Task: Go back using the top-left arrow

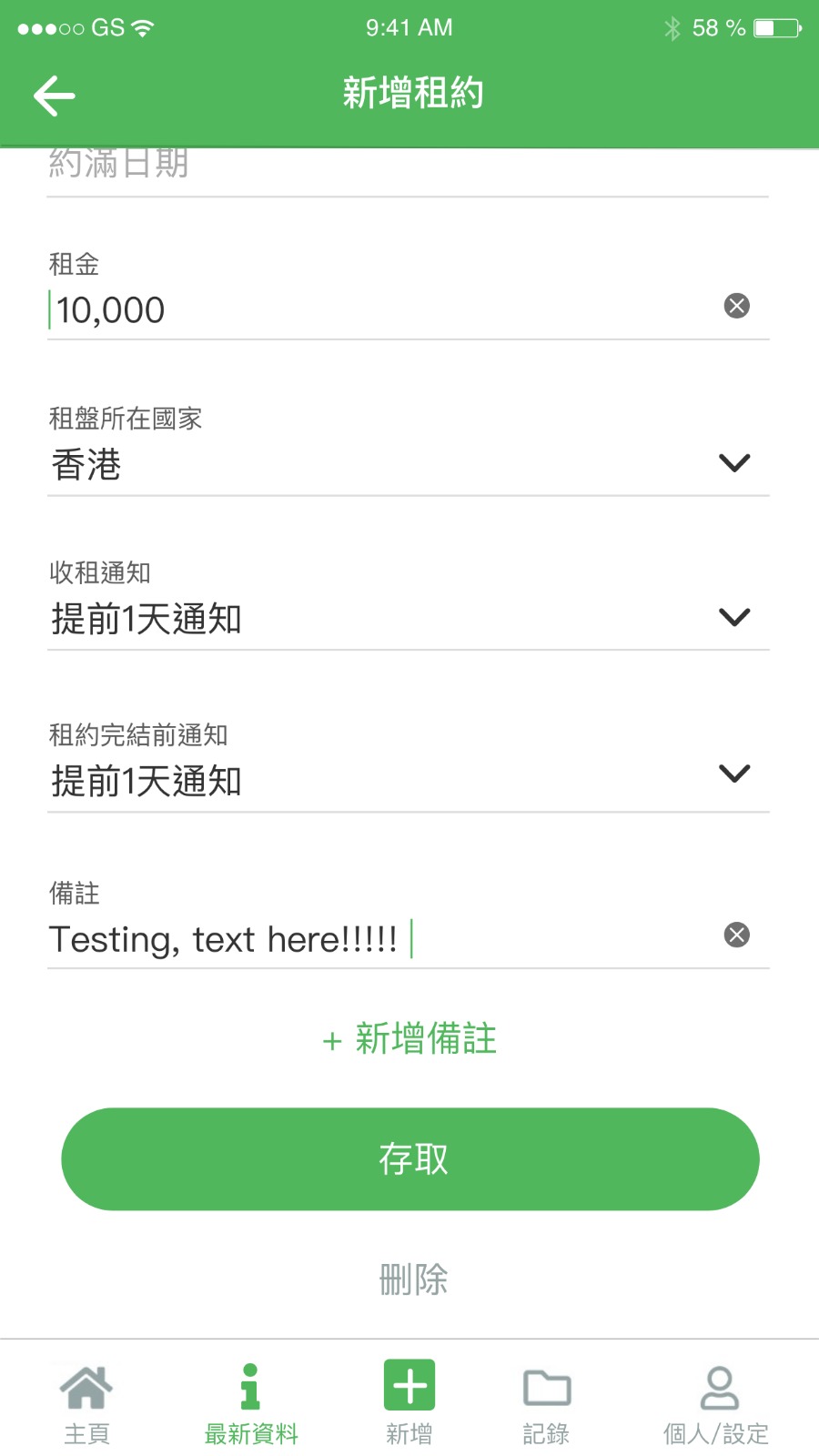Action: 55,96
